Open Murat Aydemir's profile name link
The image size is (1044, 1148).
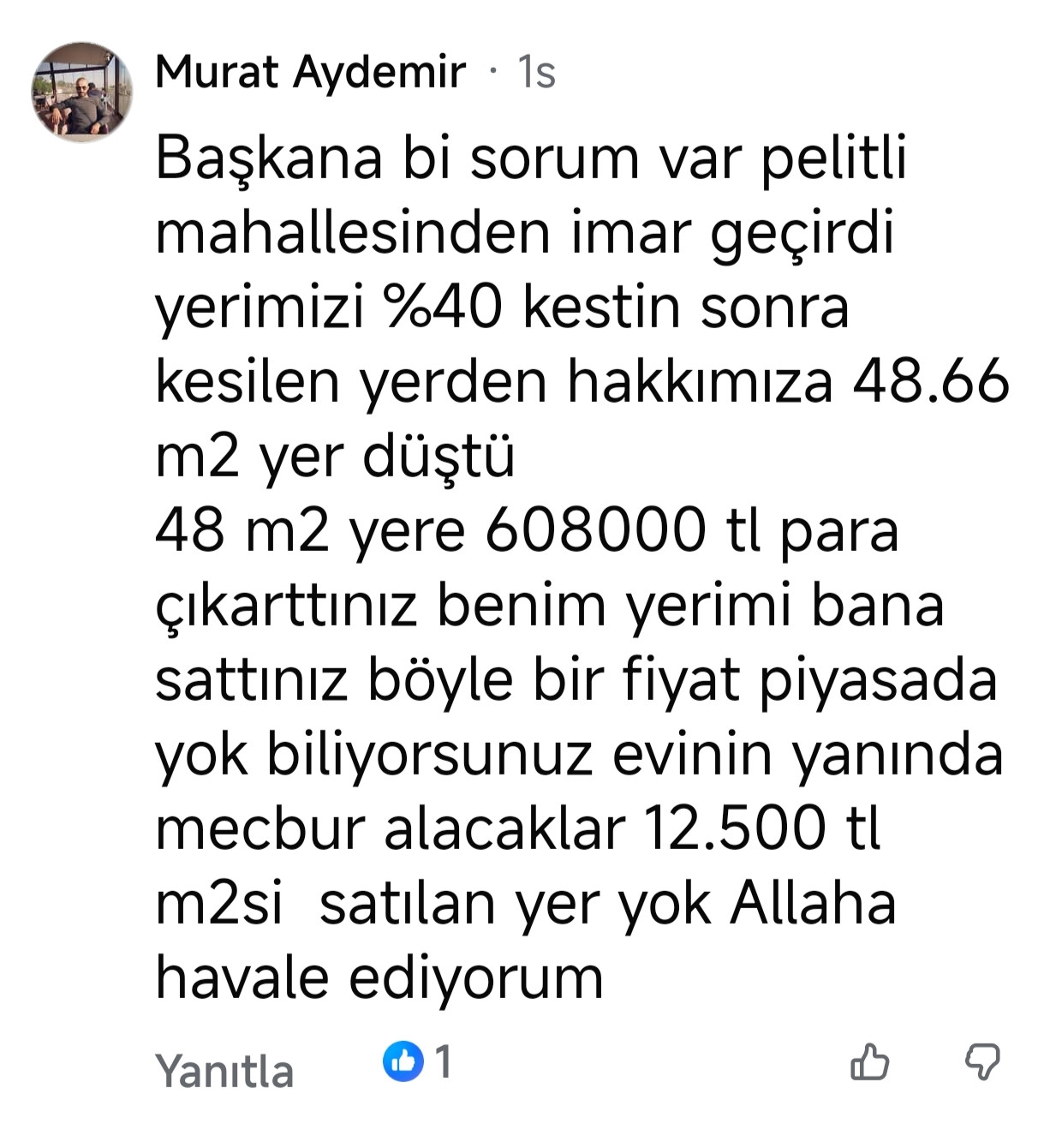[310, 72]
